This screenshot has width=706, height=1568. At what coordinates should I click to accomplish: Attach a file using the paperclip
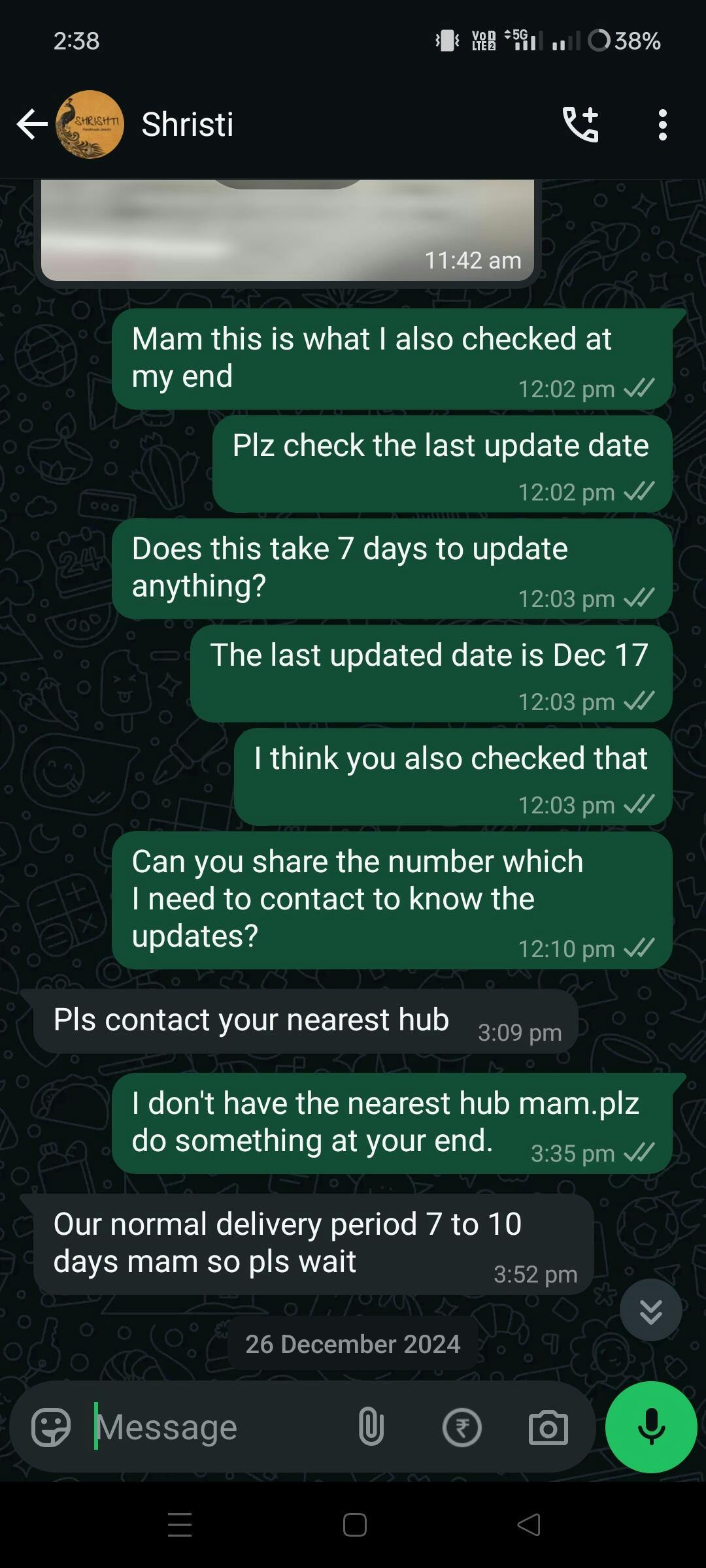tap(371, 1427)
